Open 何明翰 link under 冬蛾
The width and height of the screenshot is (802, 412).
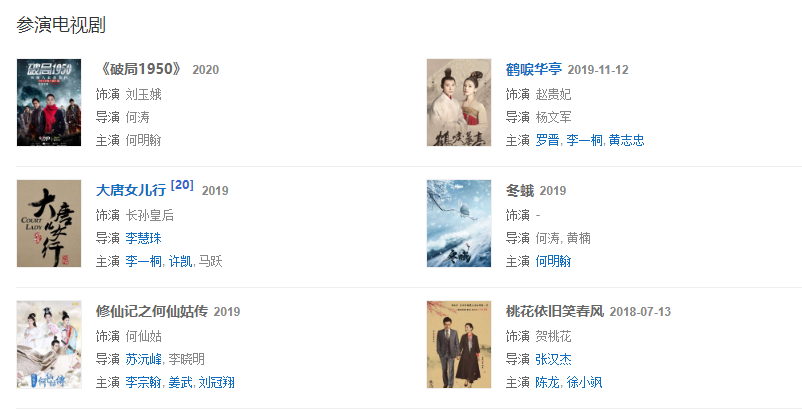(x=553, y=261)
